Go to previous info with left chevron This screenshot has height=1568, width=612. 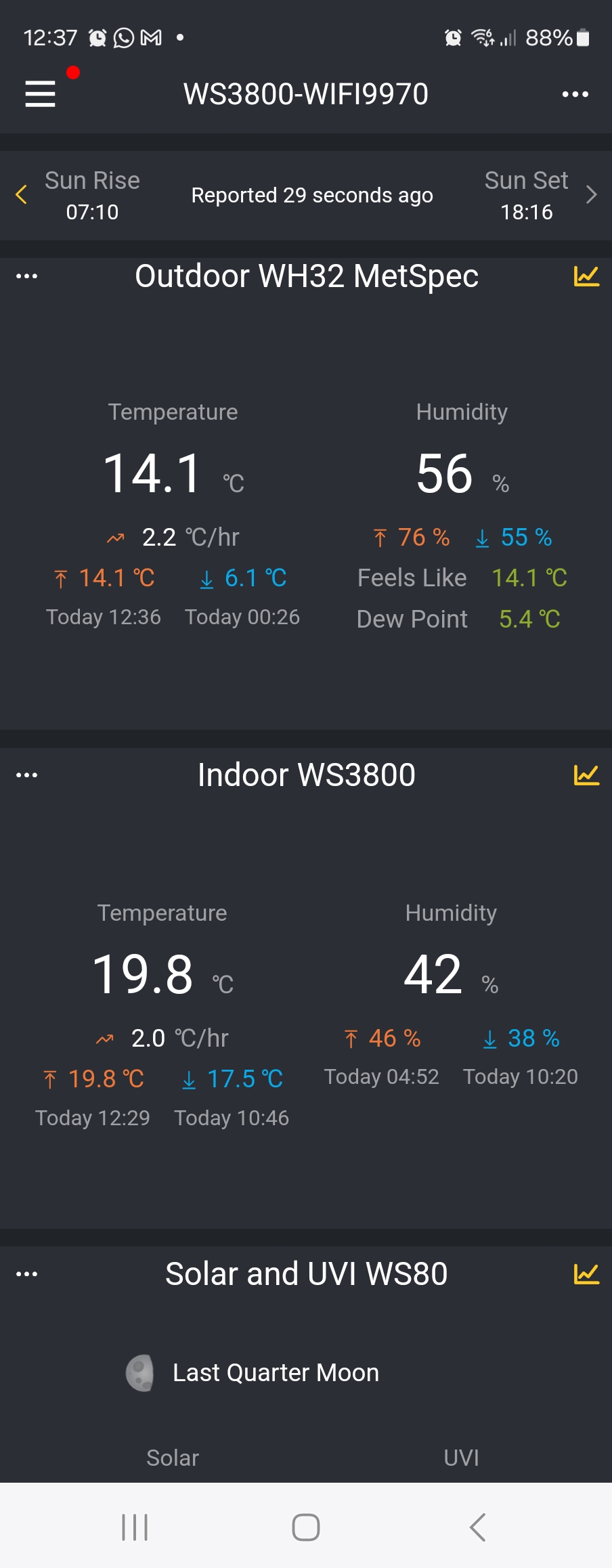tap(22, 195)
